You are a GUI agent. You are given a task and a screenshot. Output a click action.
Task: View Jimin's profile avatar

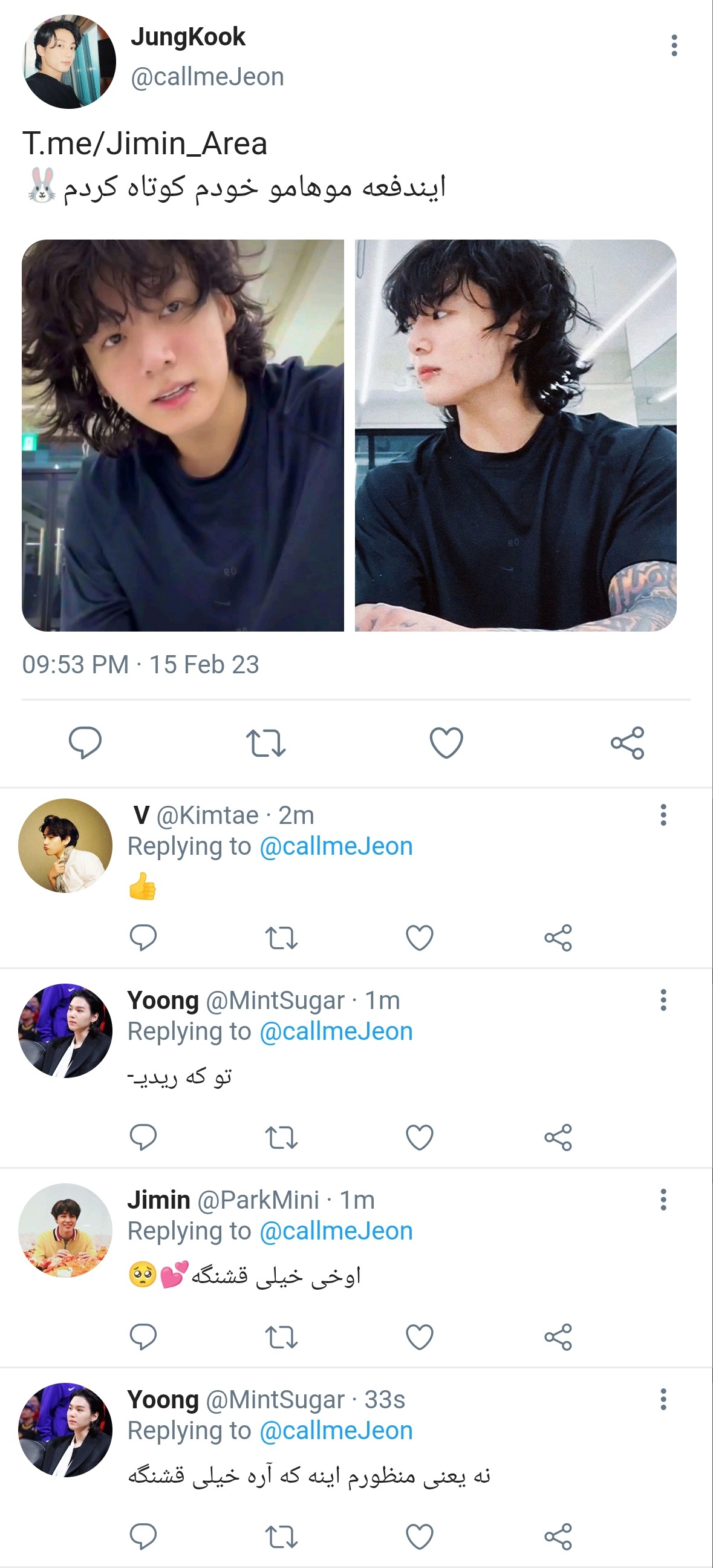pos(66,1230)
